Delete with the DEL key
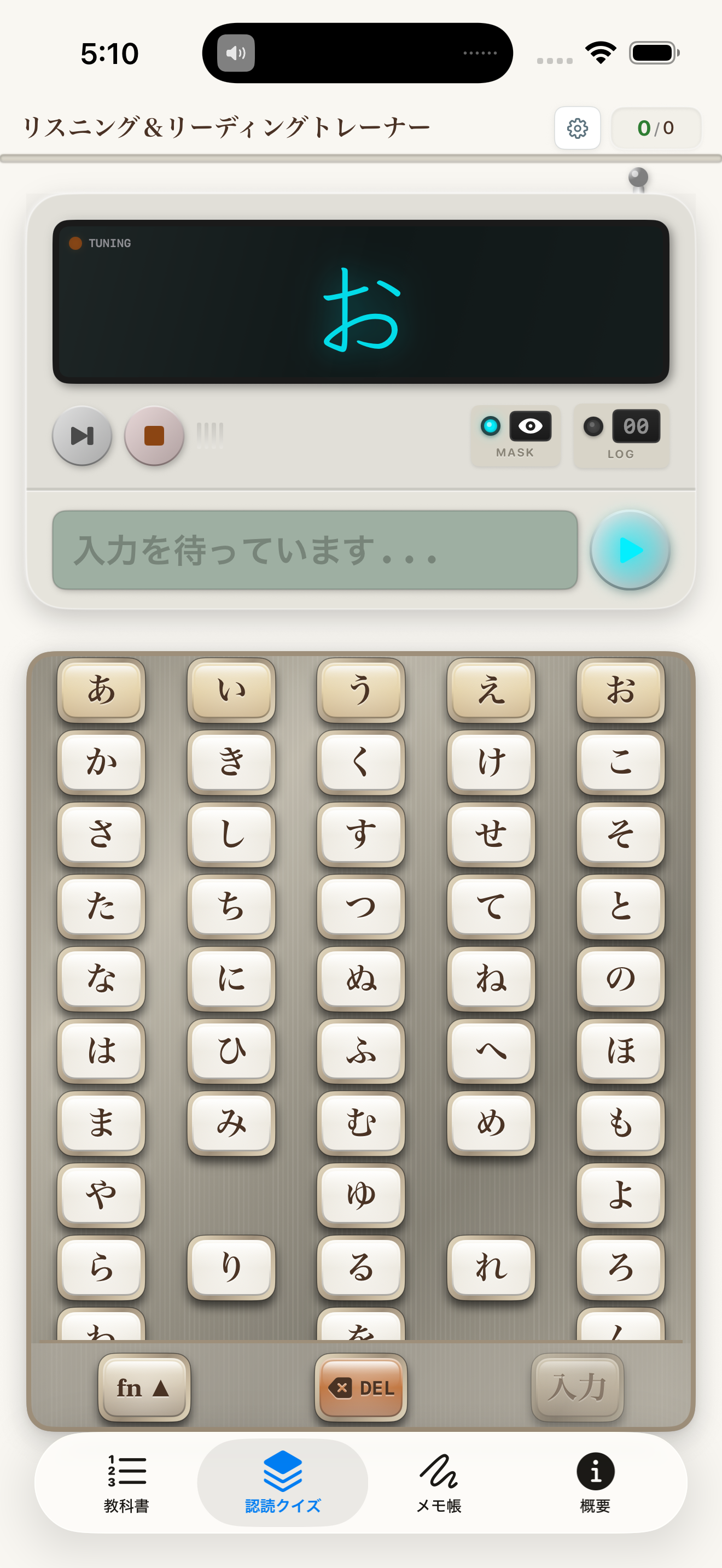 [361, 1388]
